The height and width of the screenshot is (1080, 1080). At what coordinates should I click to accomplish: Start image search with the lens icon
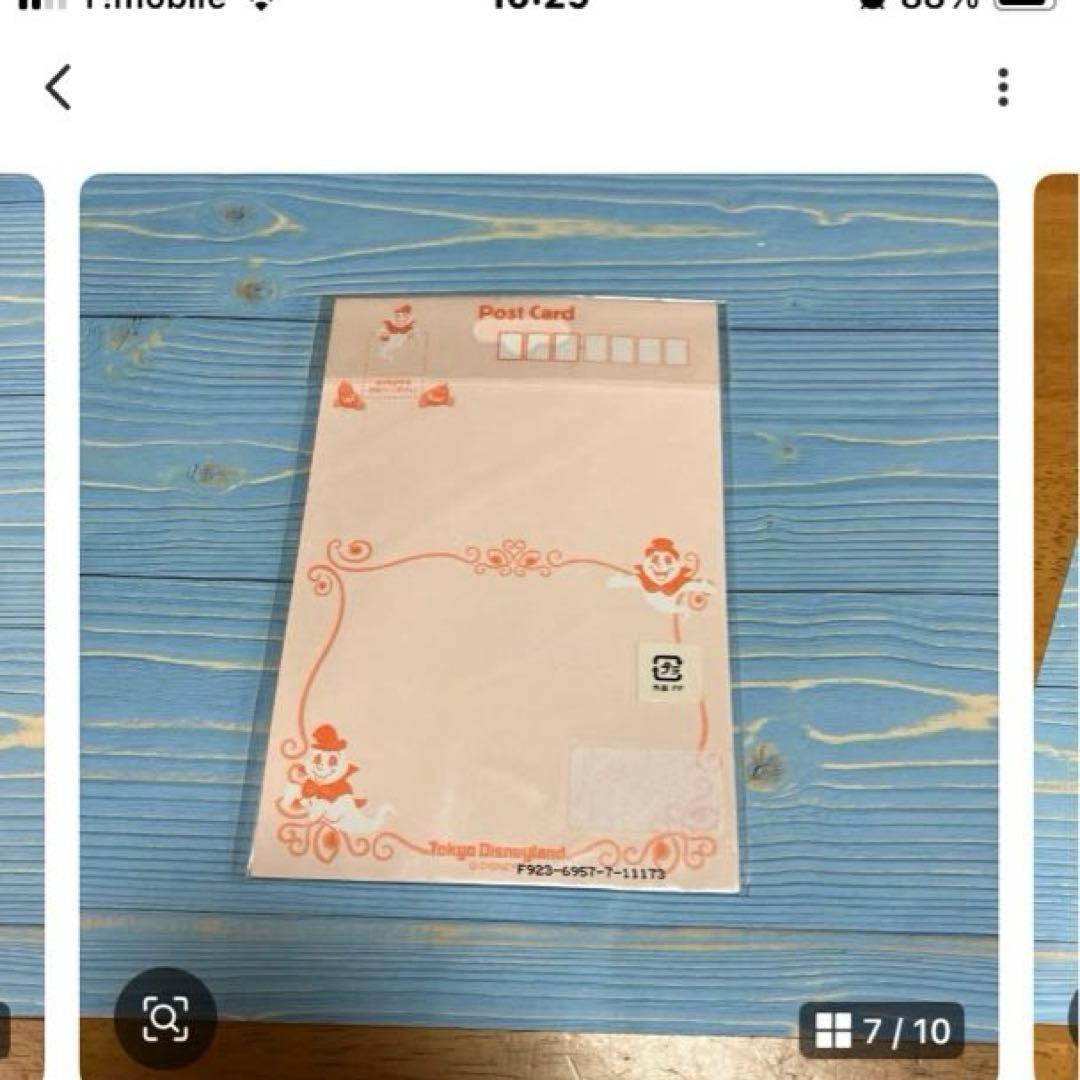tap(165, 1019)
